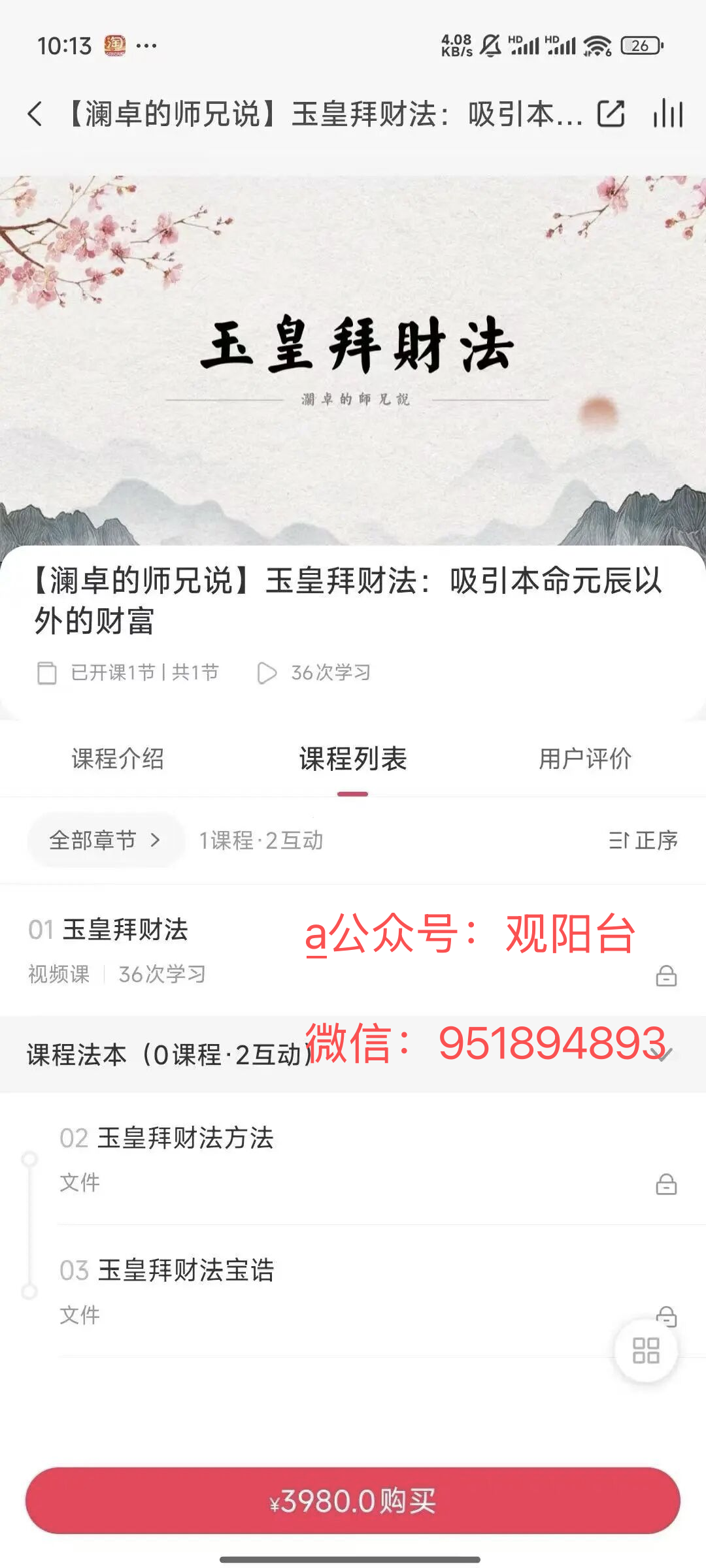Open the 用户评价 tab
This screenshot has width=706, height=1568.
coord(585,759)
